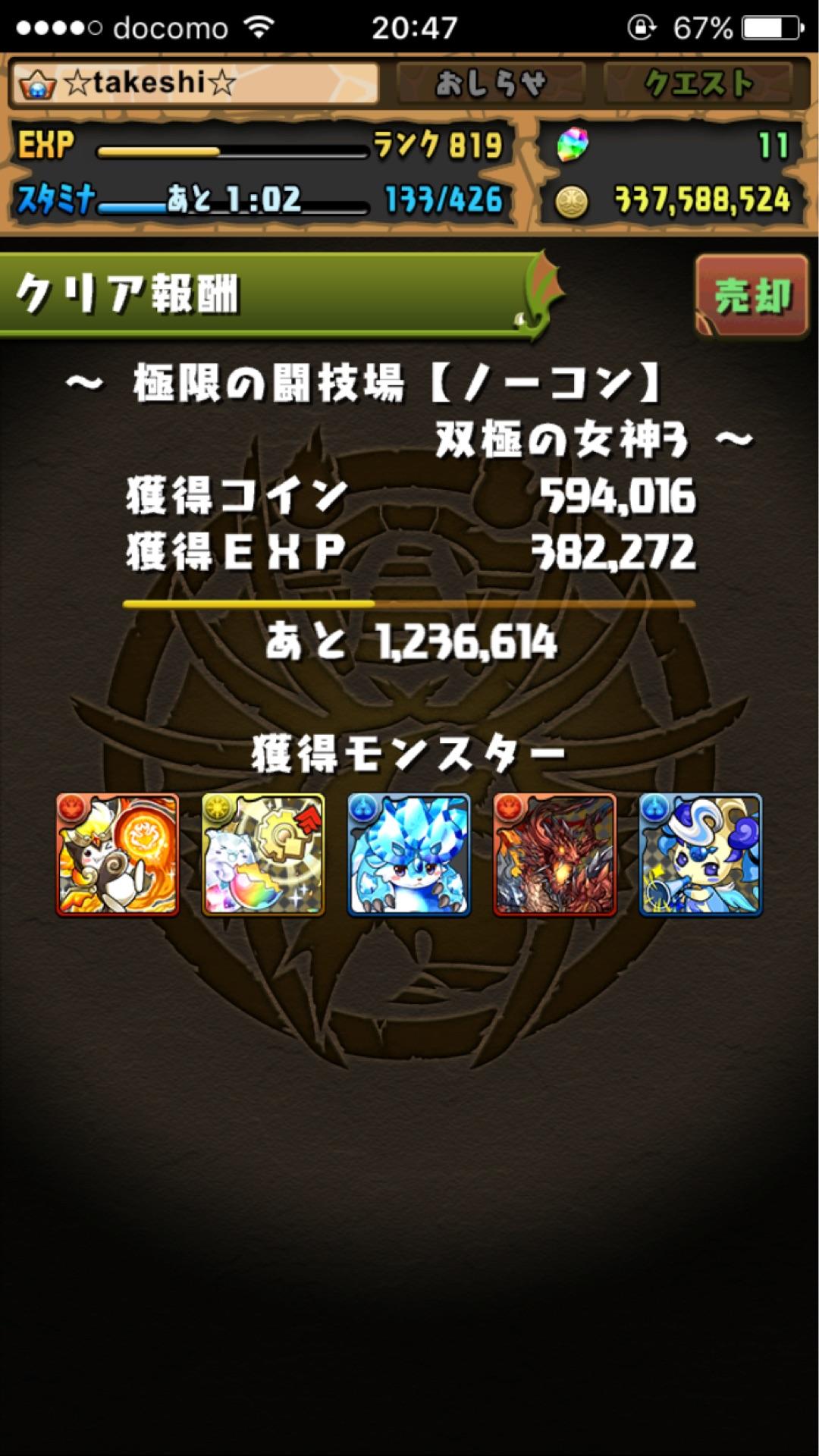The width and height of the screenshot is (819, 1456).
Task: Select the ice crystal dragon monster
Action: click(409, 855)
